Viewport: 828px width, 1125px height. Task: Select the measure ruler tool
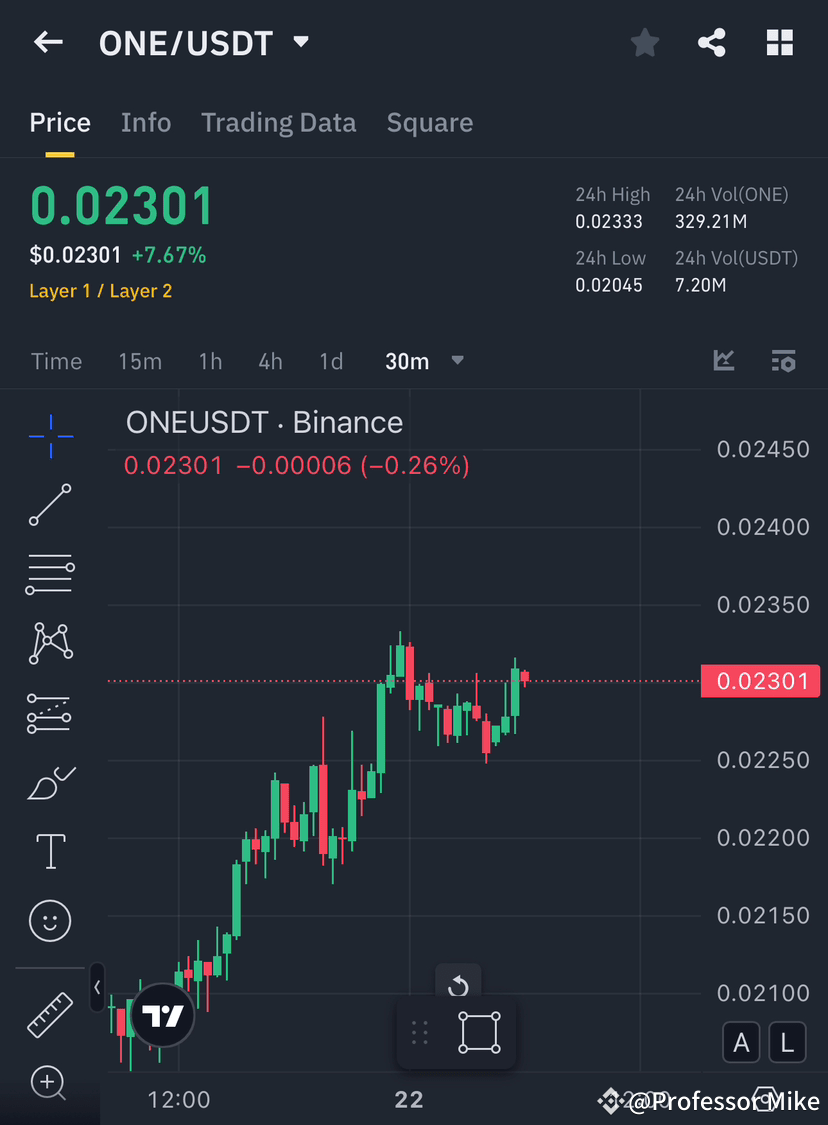[50, 1014]
